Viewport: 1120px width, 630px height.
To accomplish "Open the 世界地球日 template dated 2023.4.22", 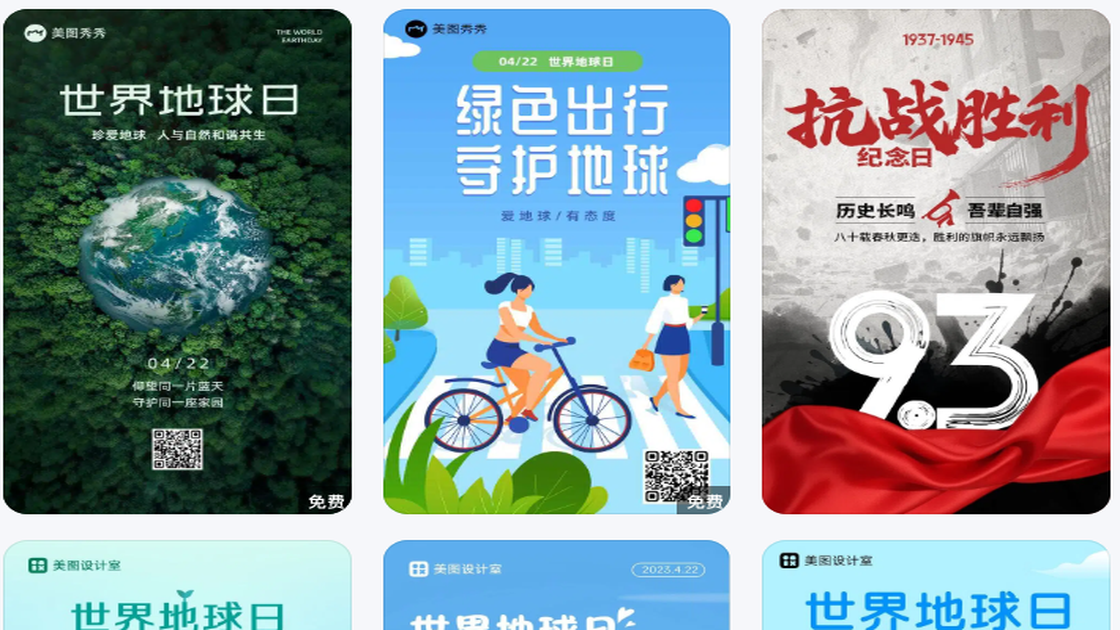I will click(x=556, y=590).
